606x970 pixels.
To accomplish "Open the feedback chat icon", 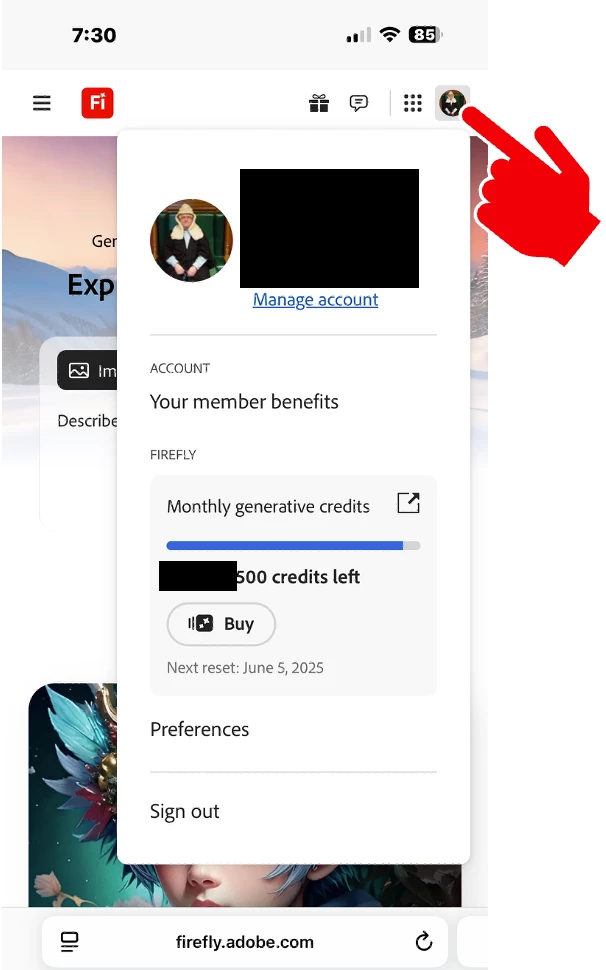I will coord(358,103).
